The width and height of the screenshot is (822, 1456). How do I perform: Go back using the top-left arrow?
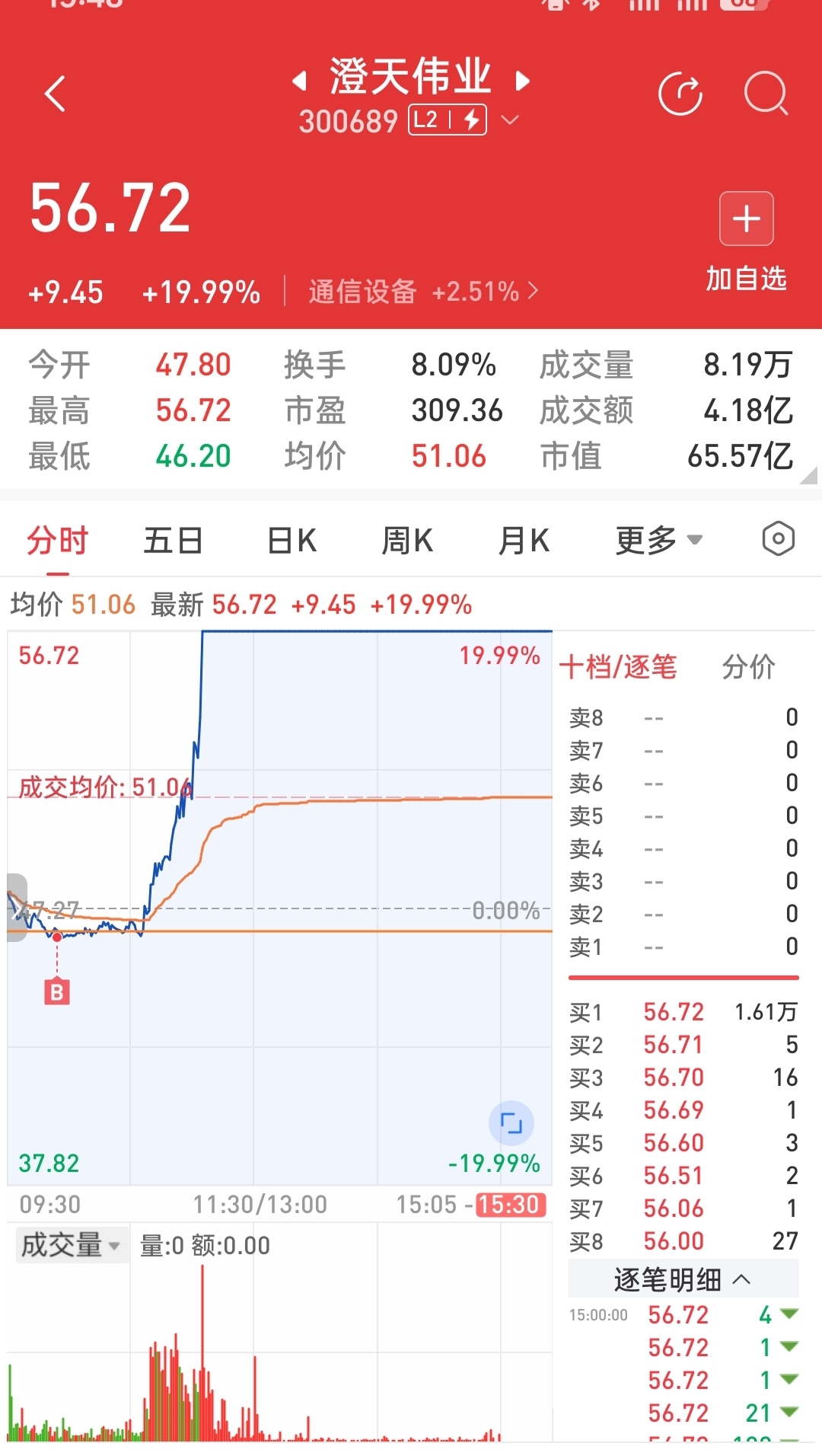point(55,94)
